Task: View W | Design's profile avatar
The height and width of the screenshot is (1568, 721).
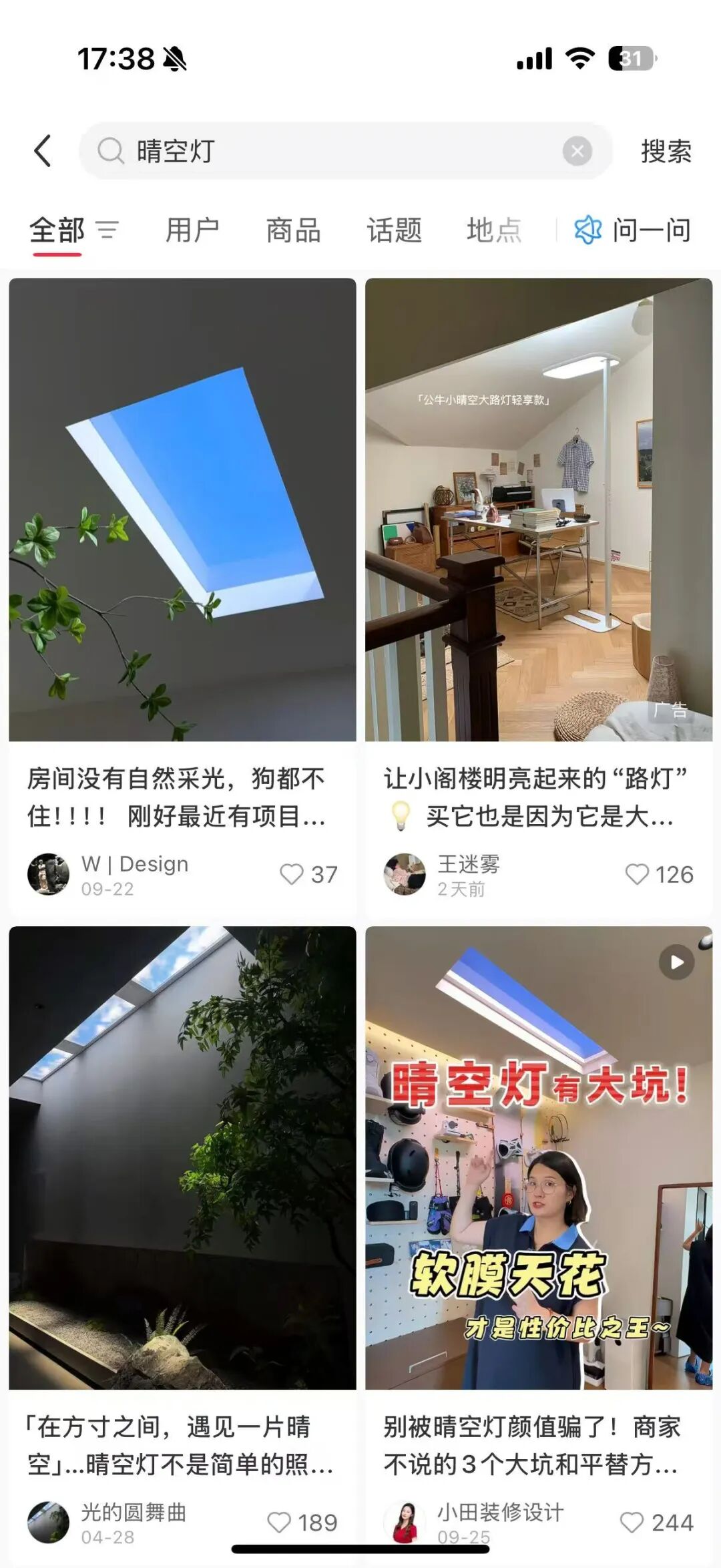Action: click(48, 874)
